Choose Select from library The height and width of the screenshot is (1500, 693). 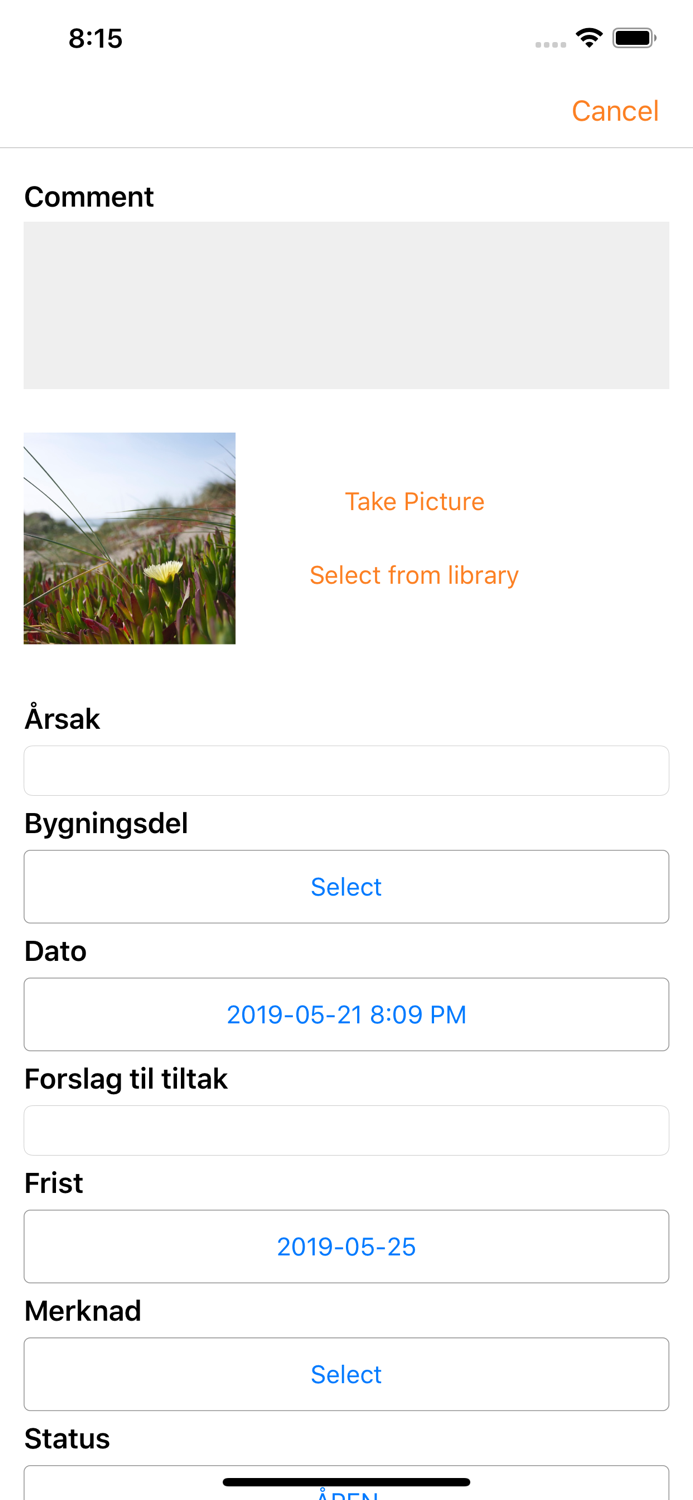(x=414, y=575)
